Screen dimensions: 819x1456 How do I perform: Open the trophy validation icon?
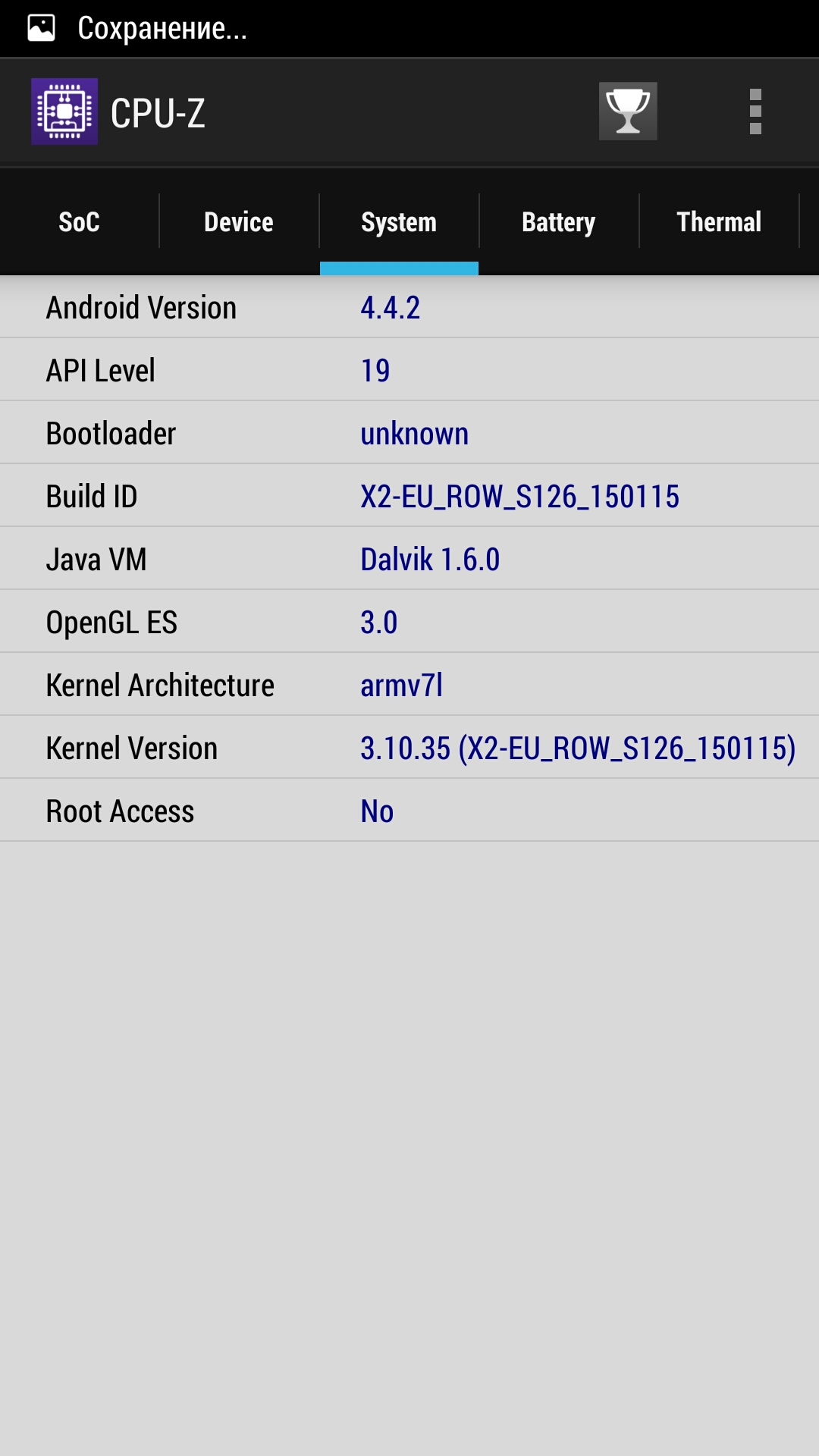click(628, 111)
